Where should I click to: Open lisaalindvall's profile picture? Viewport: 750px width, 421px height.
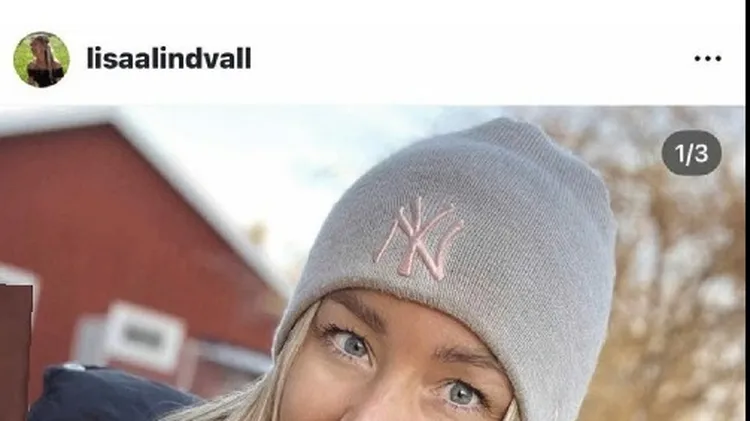[41, 58]
